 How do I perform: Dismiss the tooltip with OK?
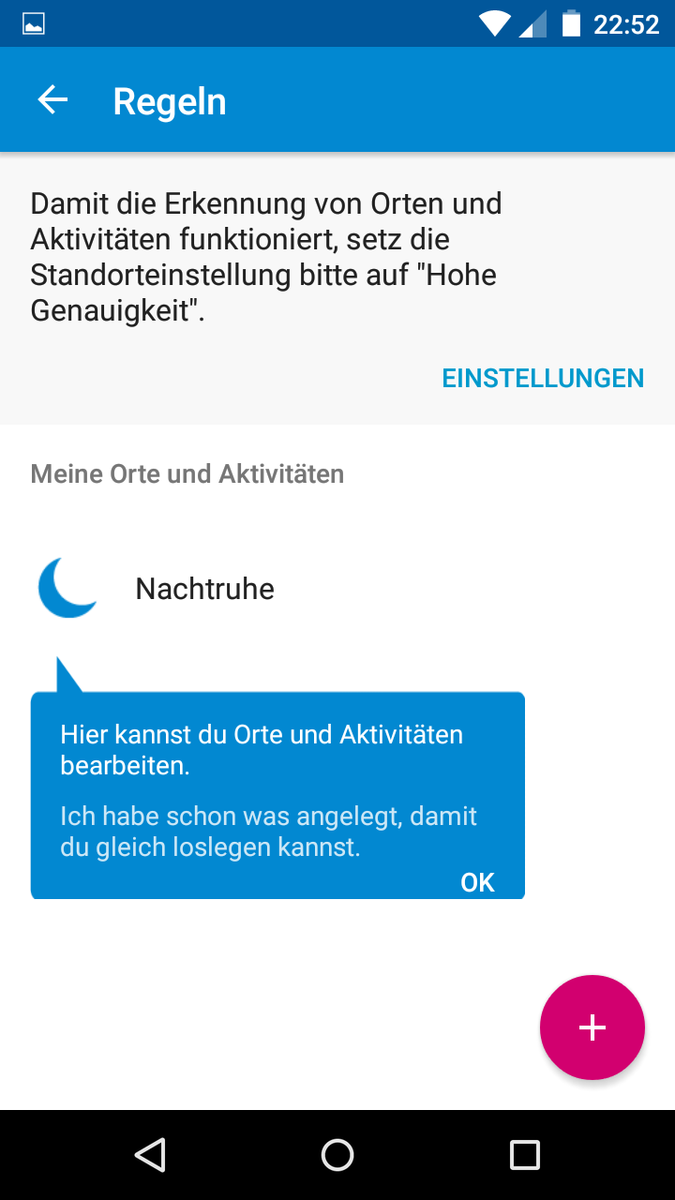coord(477,881)
